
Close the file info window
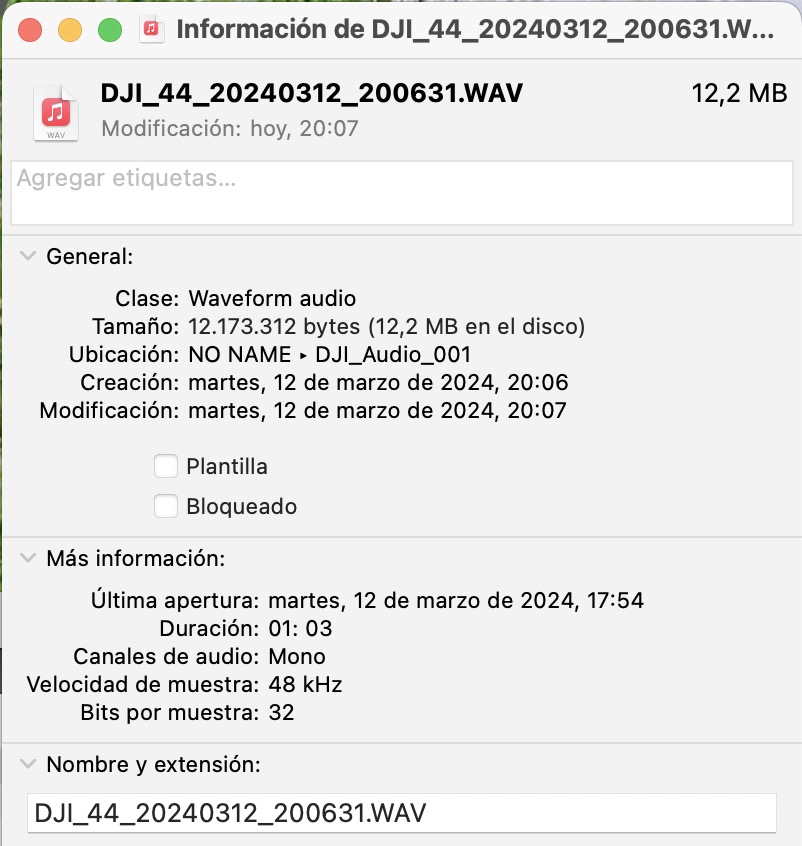(x=30, y=29)
